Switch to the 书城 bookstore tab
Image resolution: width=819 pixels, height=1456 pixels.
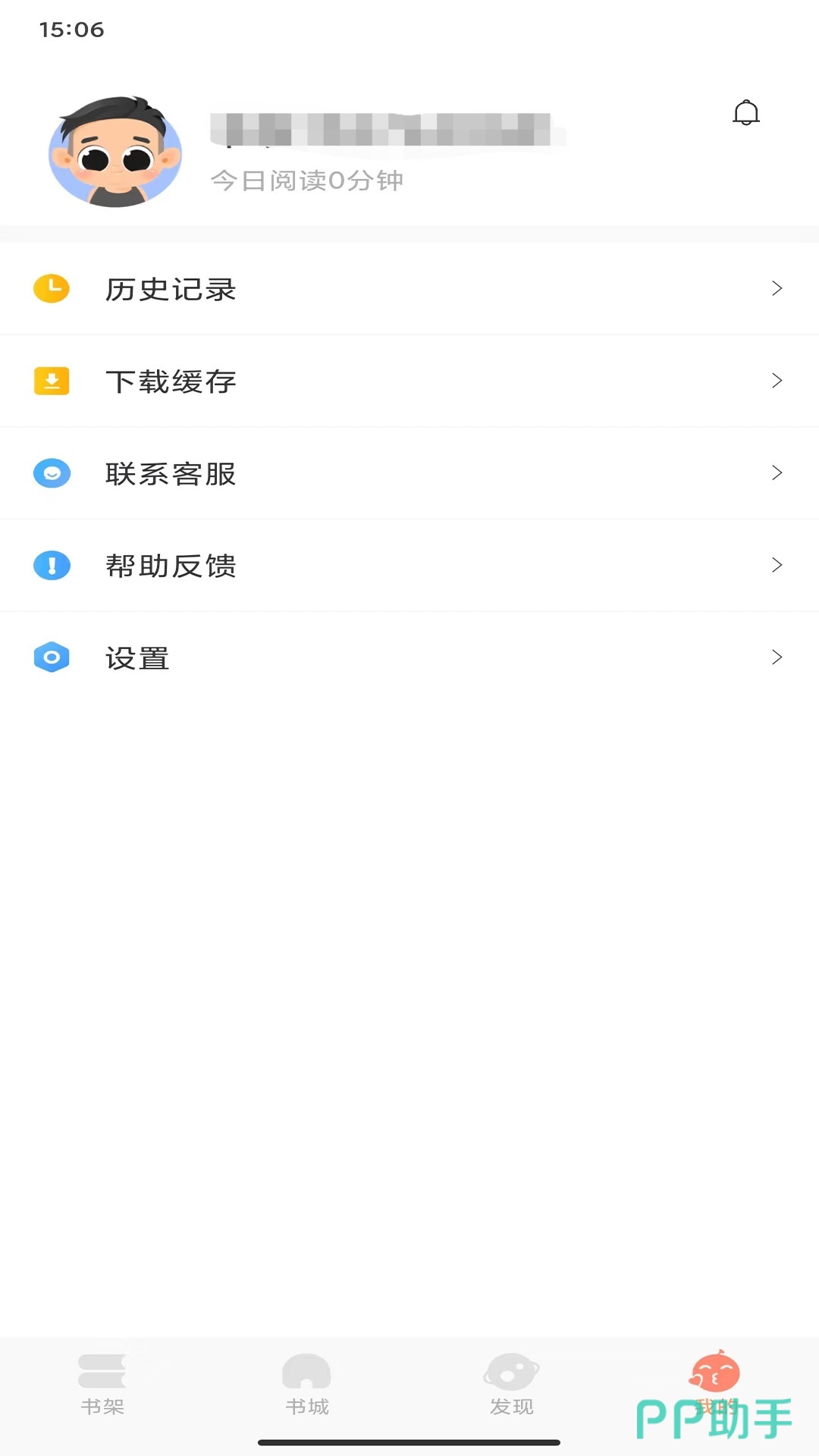click(307, 1385)
